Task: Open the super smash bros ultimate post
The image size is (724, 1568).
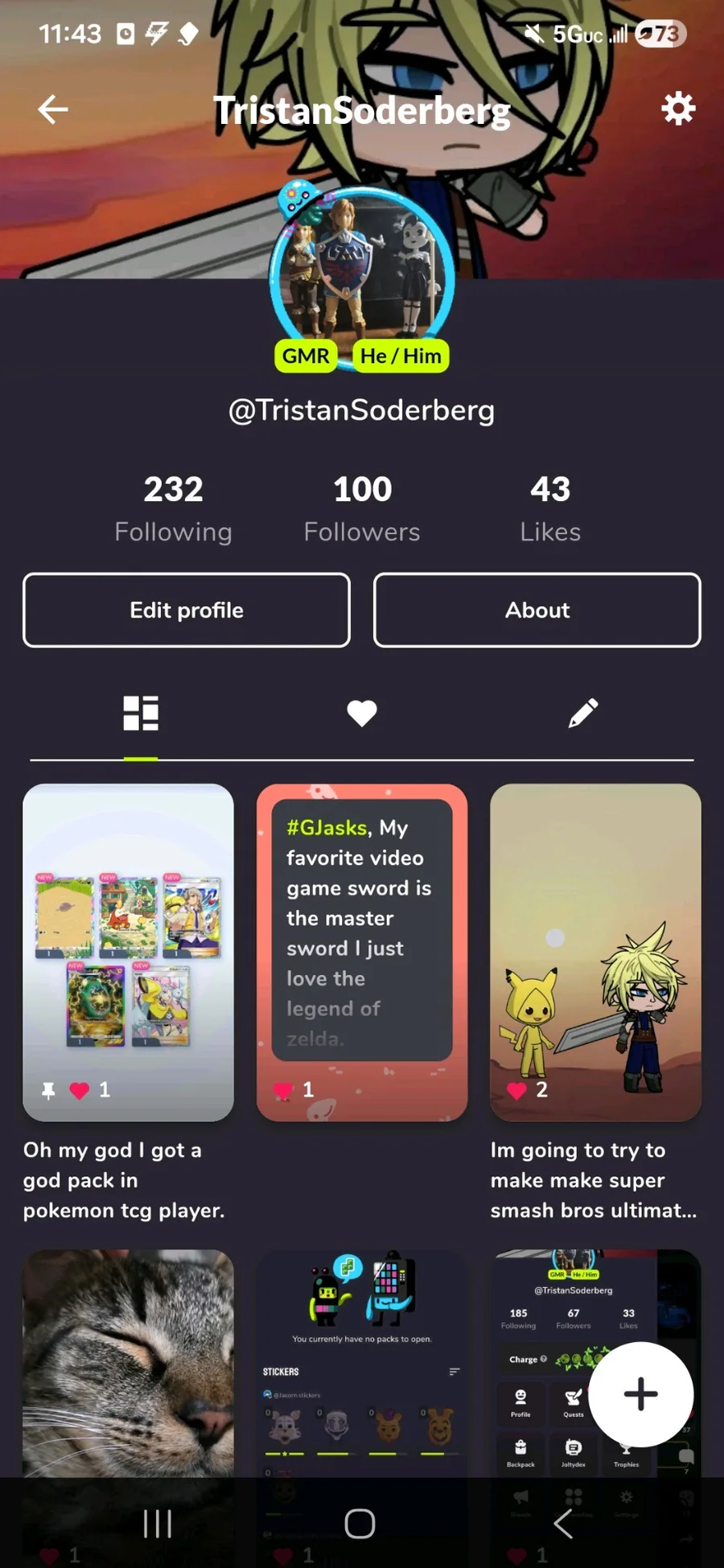Action: click(595, 952)
